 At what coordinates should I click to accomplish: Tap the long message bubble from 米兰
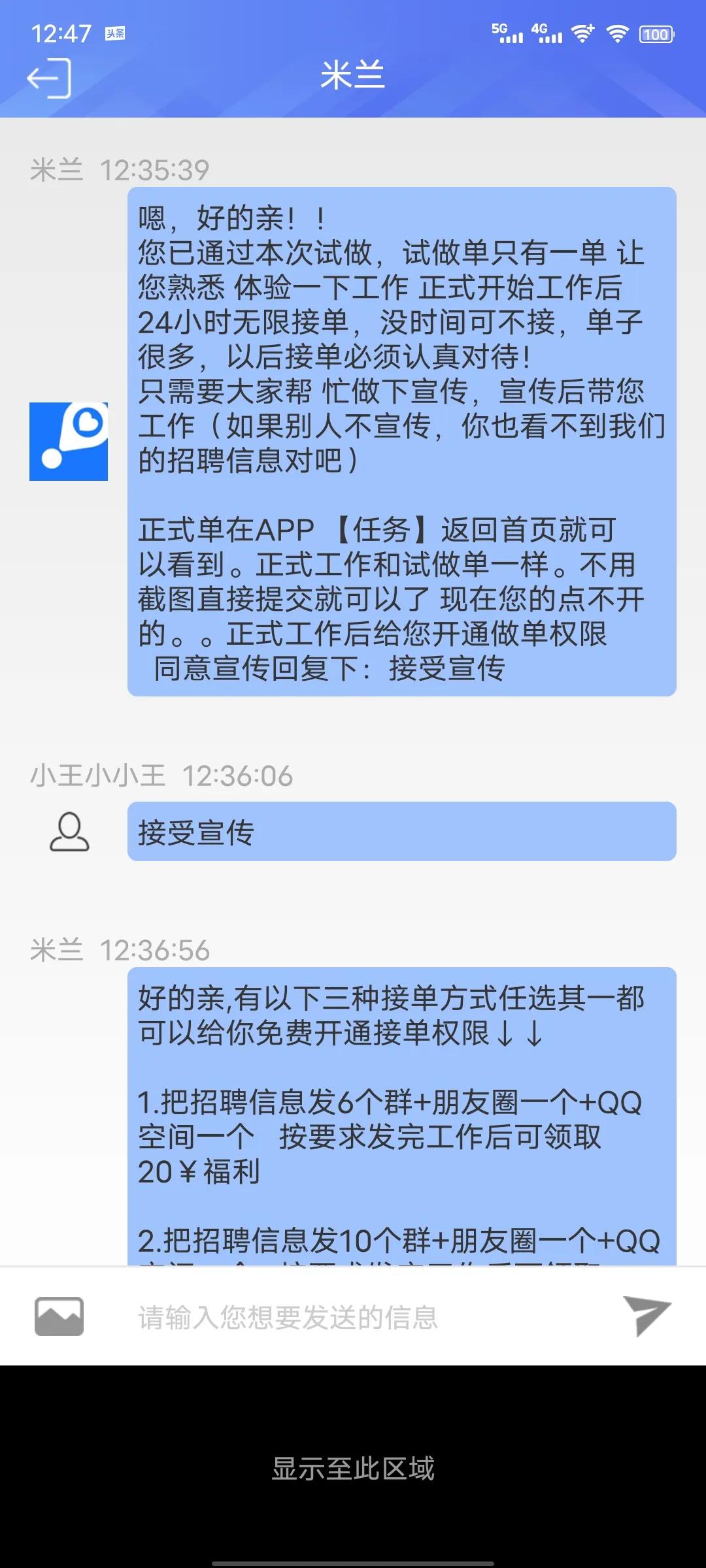400,441
